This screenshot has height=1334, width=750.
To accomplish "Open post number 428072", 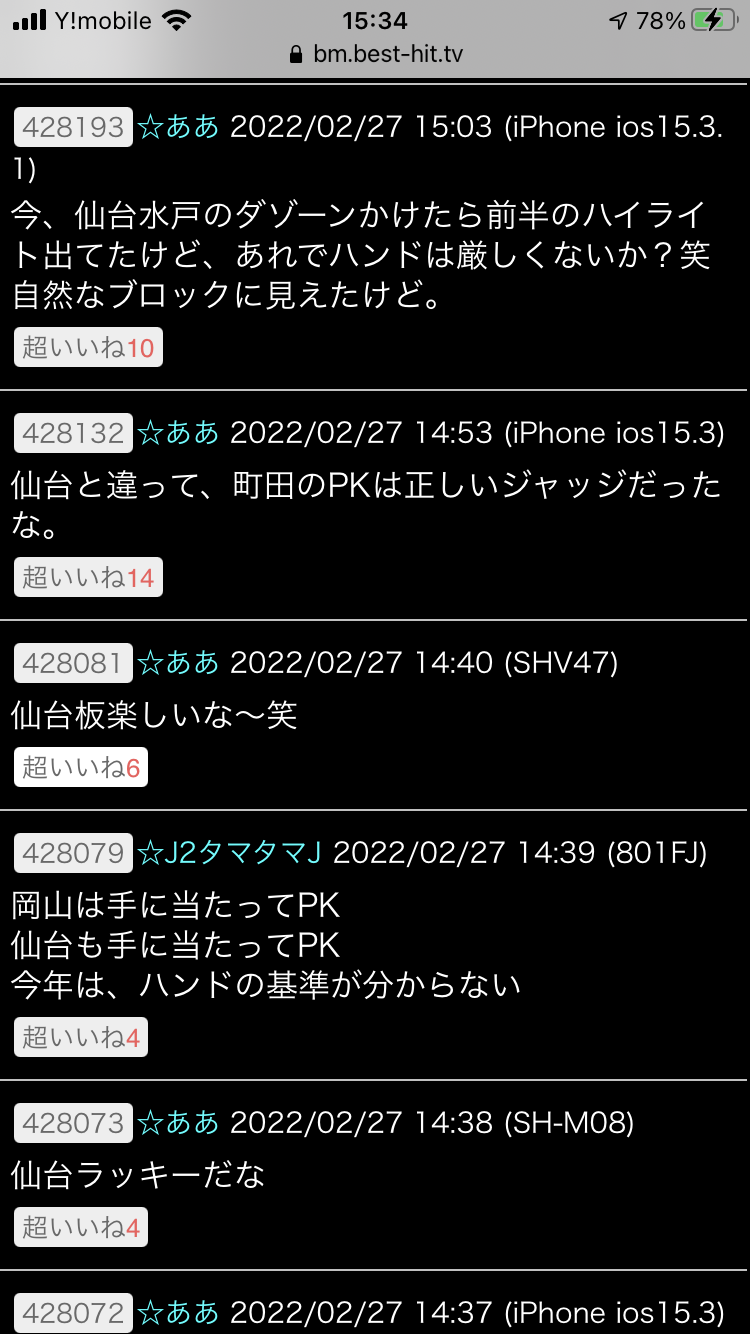I will [x=73, y=1313].
